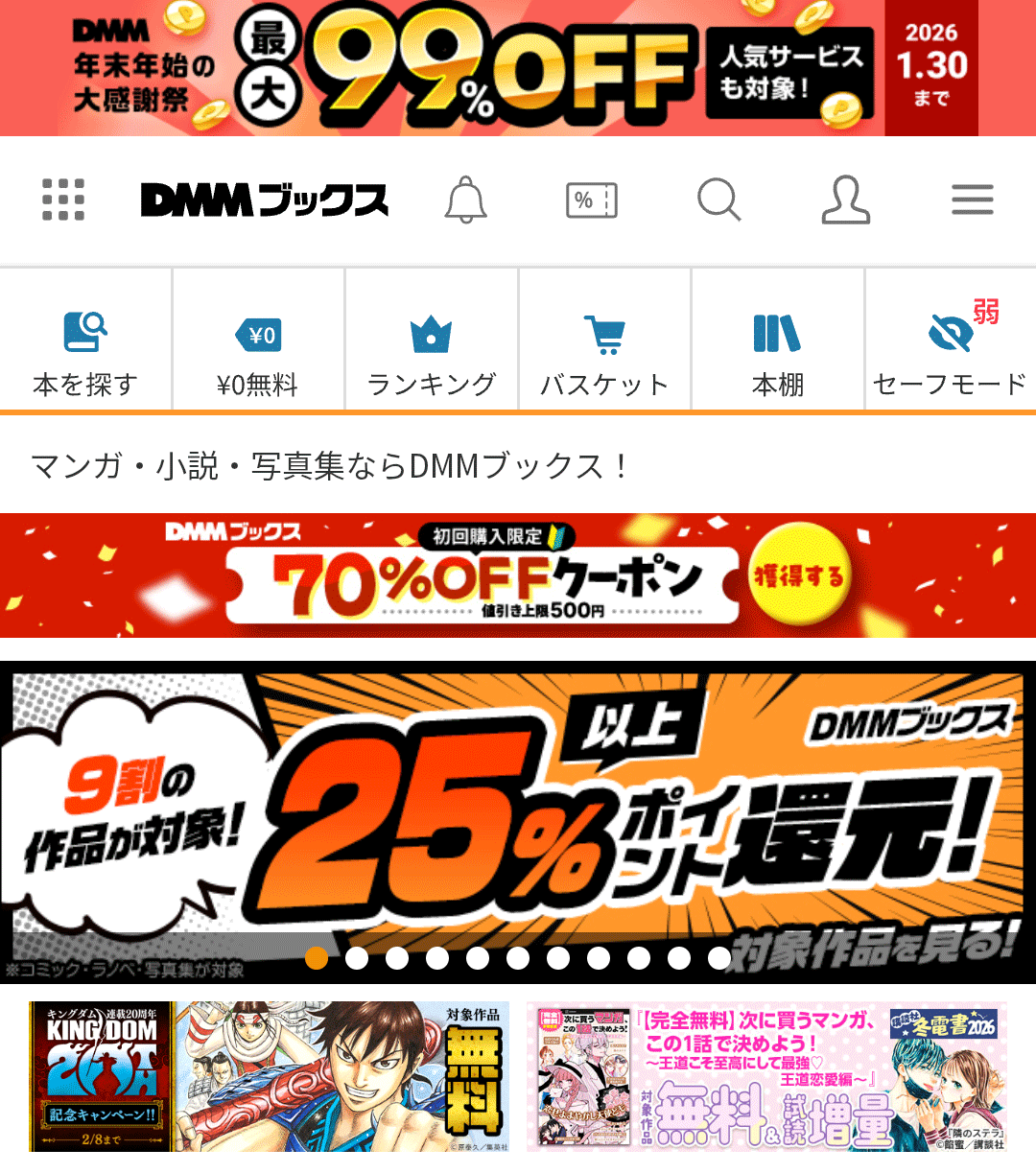Jump to the second carousel slide dot
Screen dimensions: 1036x1173
(x=357, y=958)
